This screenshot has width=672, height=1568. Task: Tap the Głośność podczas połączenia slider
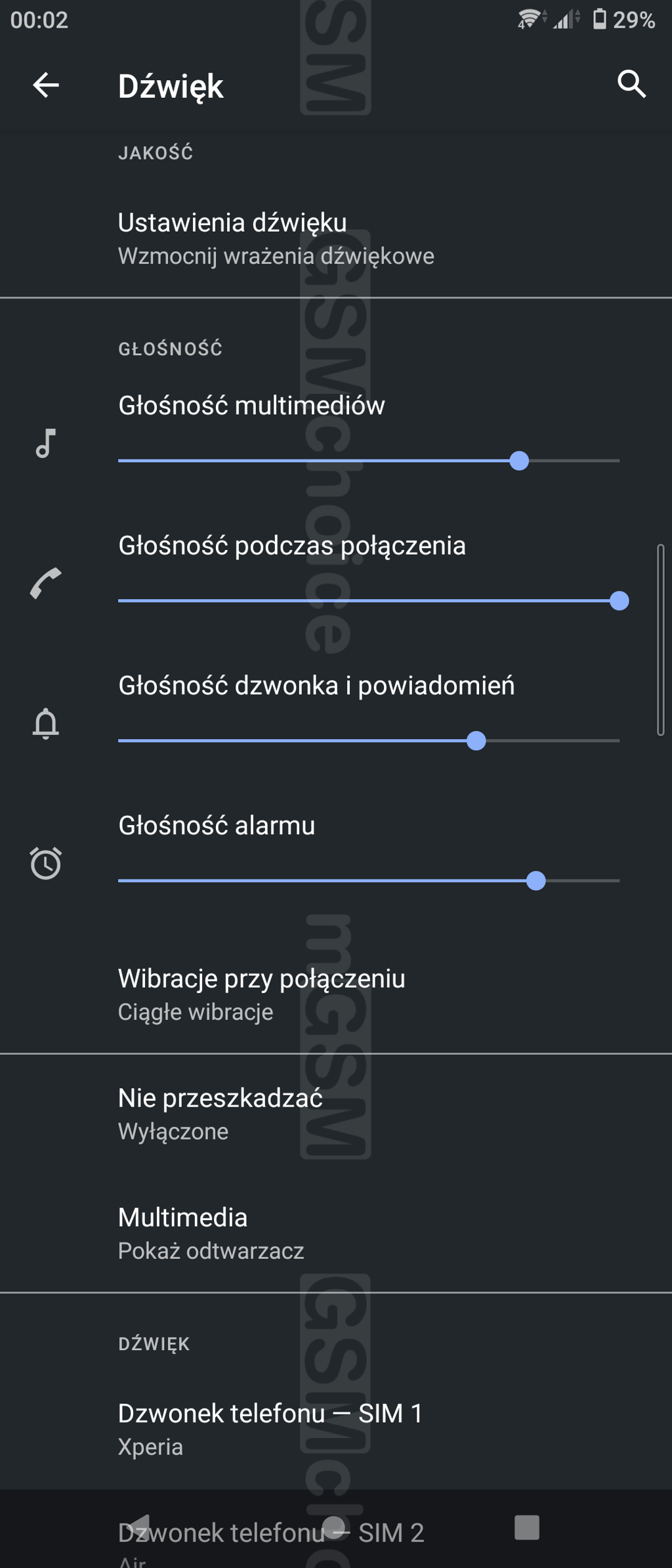tap(368, 601)
